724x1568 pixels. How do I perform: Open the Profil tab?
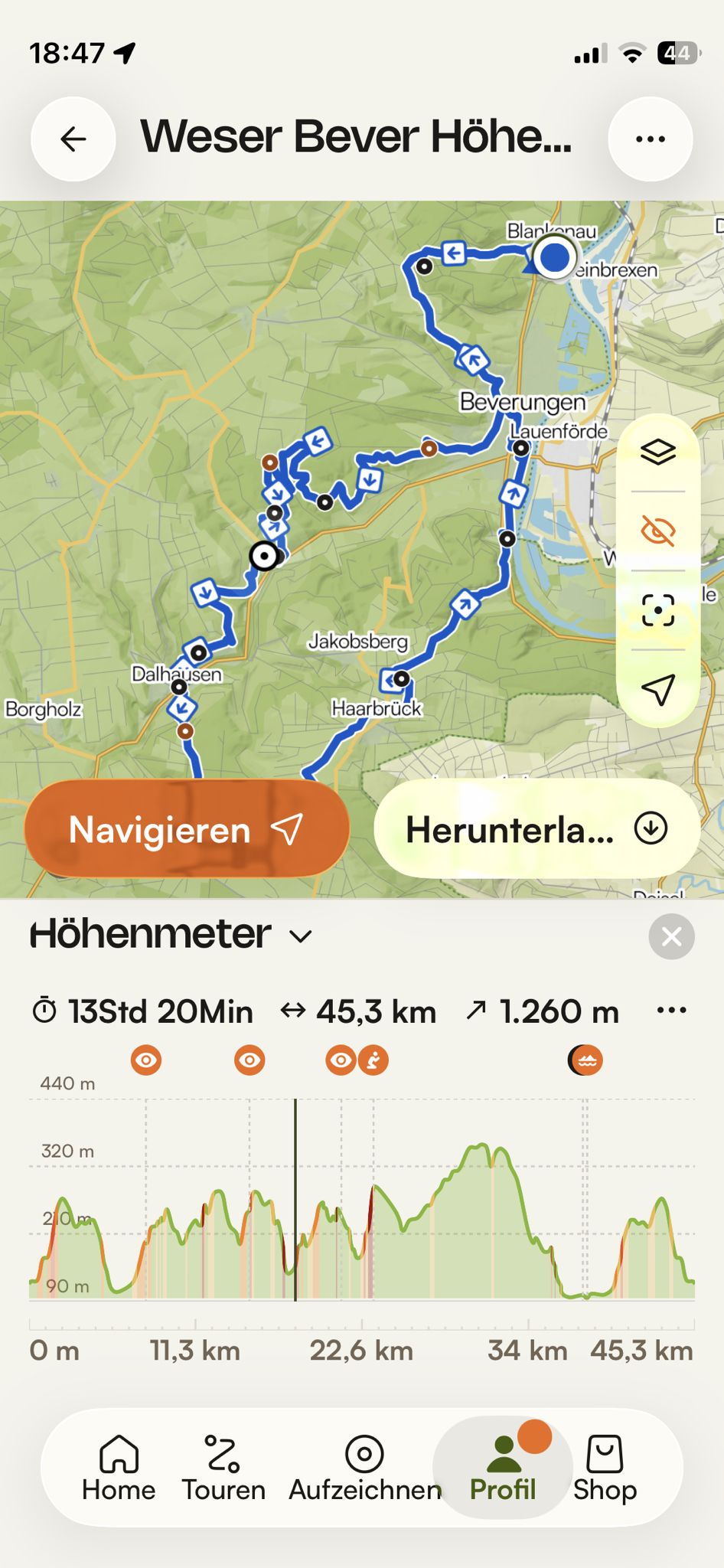click(x=503, y=1468)
